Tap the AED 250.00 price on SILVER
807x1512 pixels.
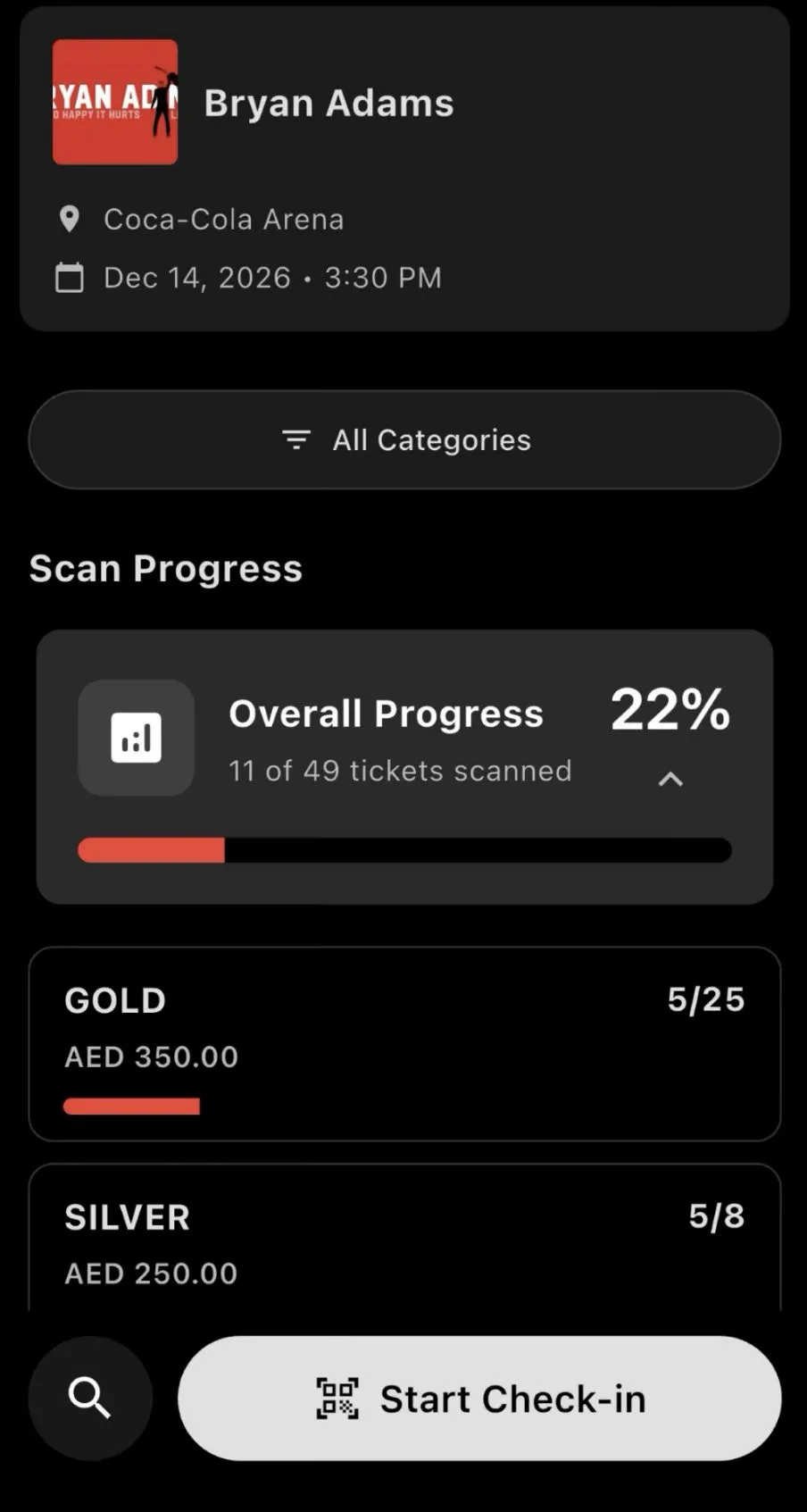click(x=150, y=1274)
